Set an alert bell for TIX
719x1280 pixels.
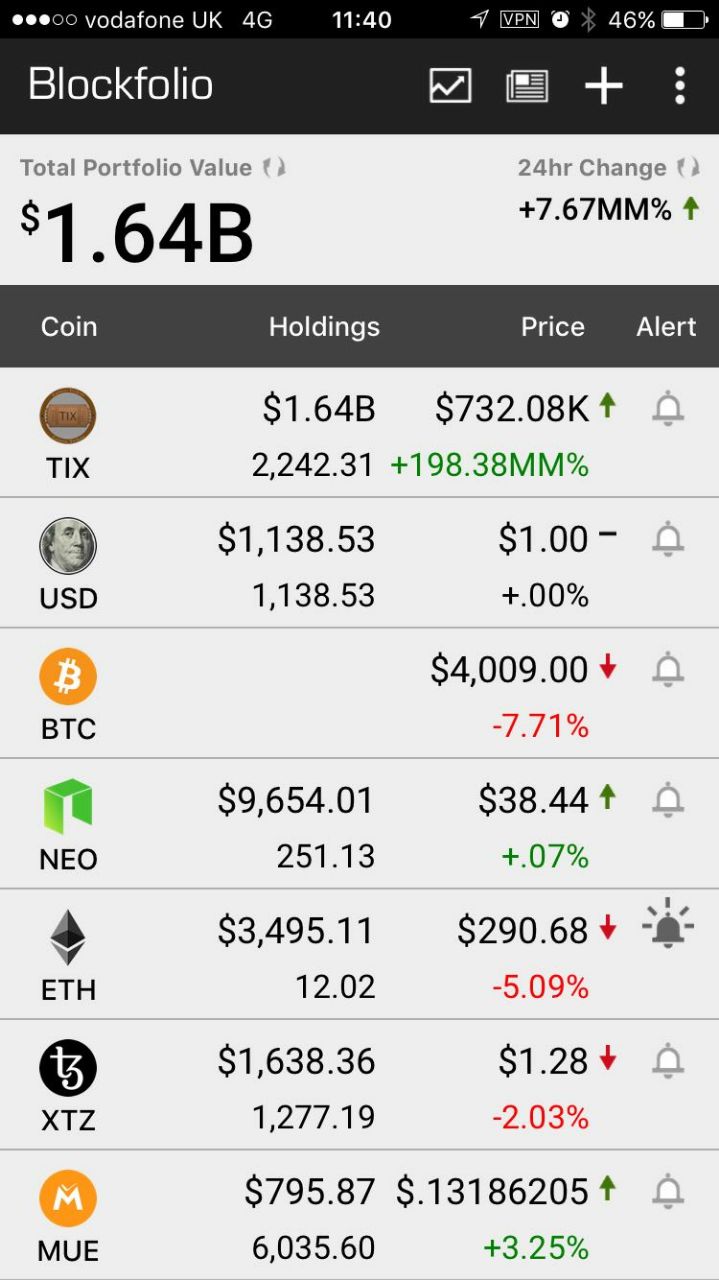coord(668,409)
